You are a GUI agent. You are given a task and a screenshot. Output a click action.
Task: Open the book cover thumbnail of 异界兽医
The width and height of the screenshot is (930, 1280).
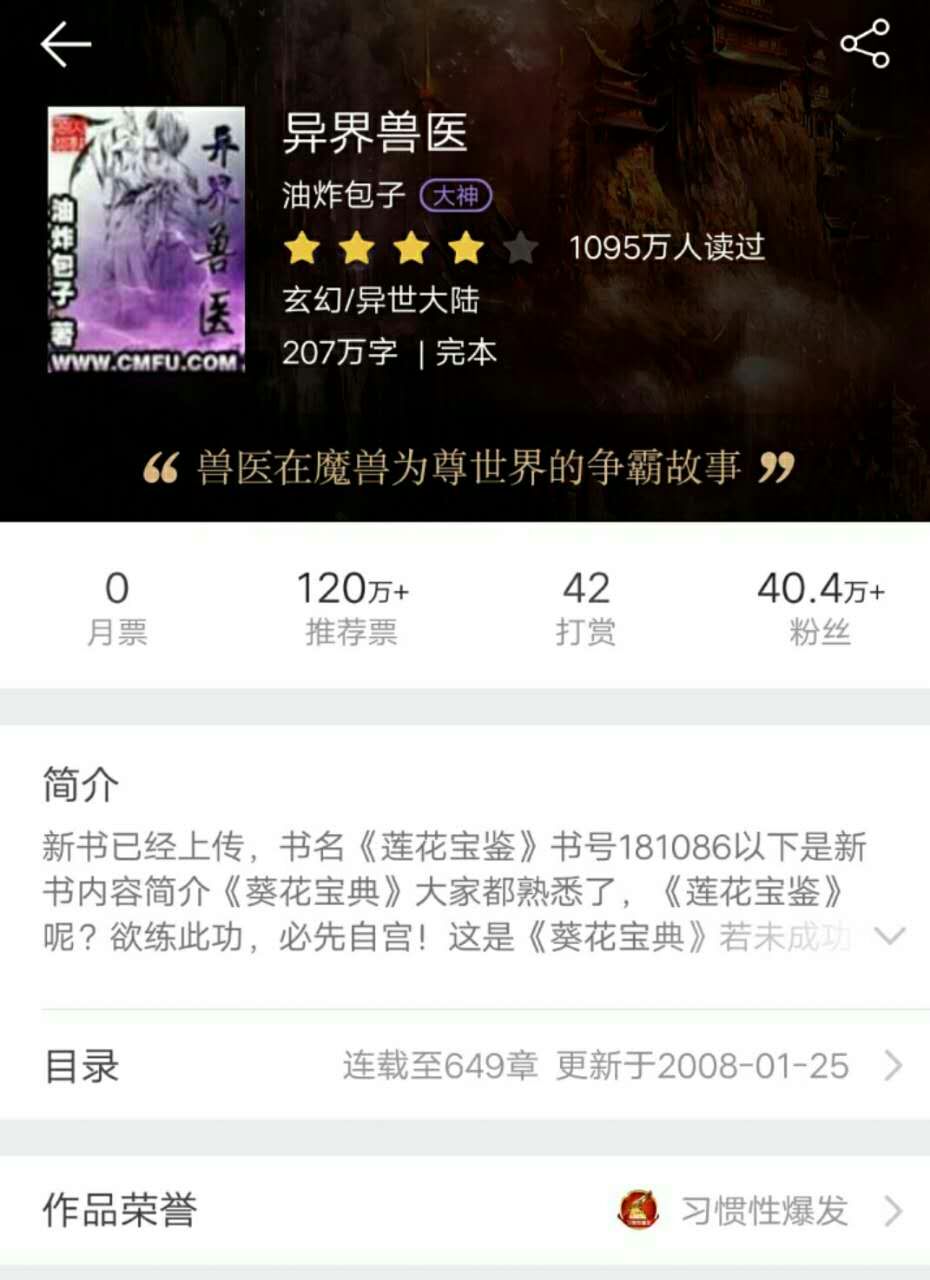(x=145, y=235)
